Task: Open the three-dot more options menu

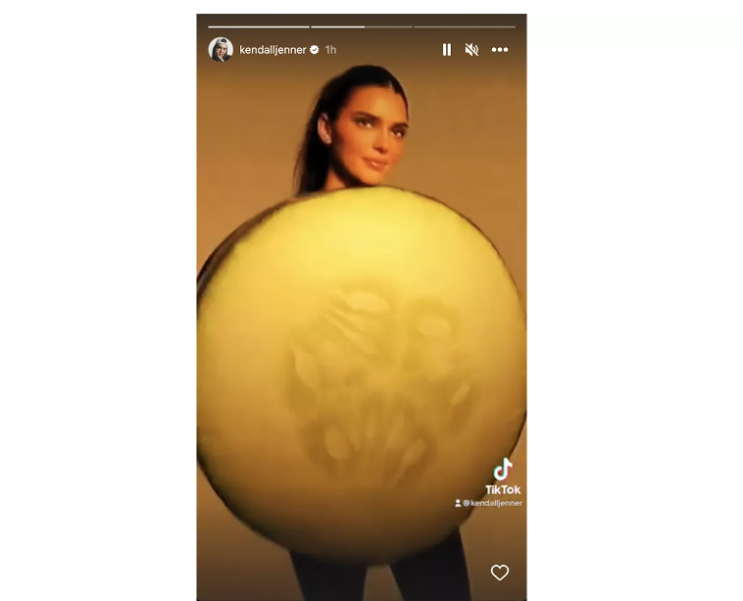Action: (x=500, y=50)
